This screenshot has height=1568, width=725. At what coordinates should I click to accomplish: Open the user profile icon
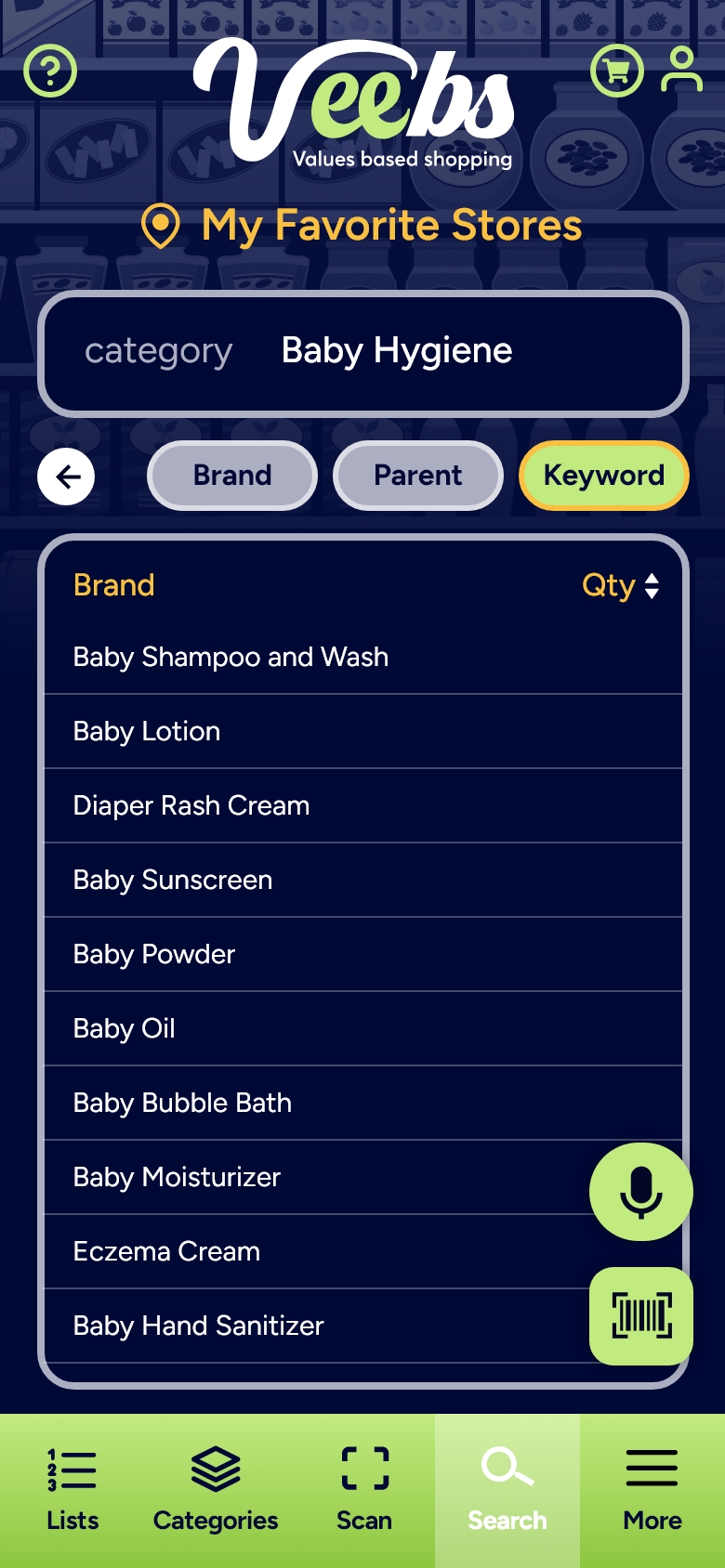(x=682, y=71)
